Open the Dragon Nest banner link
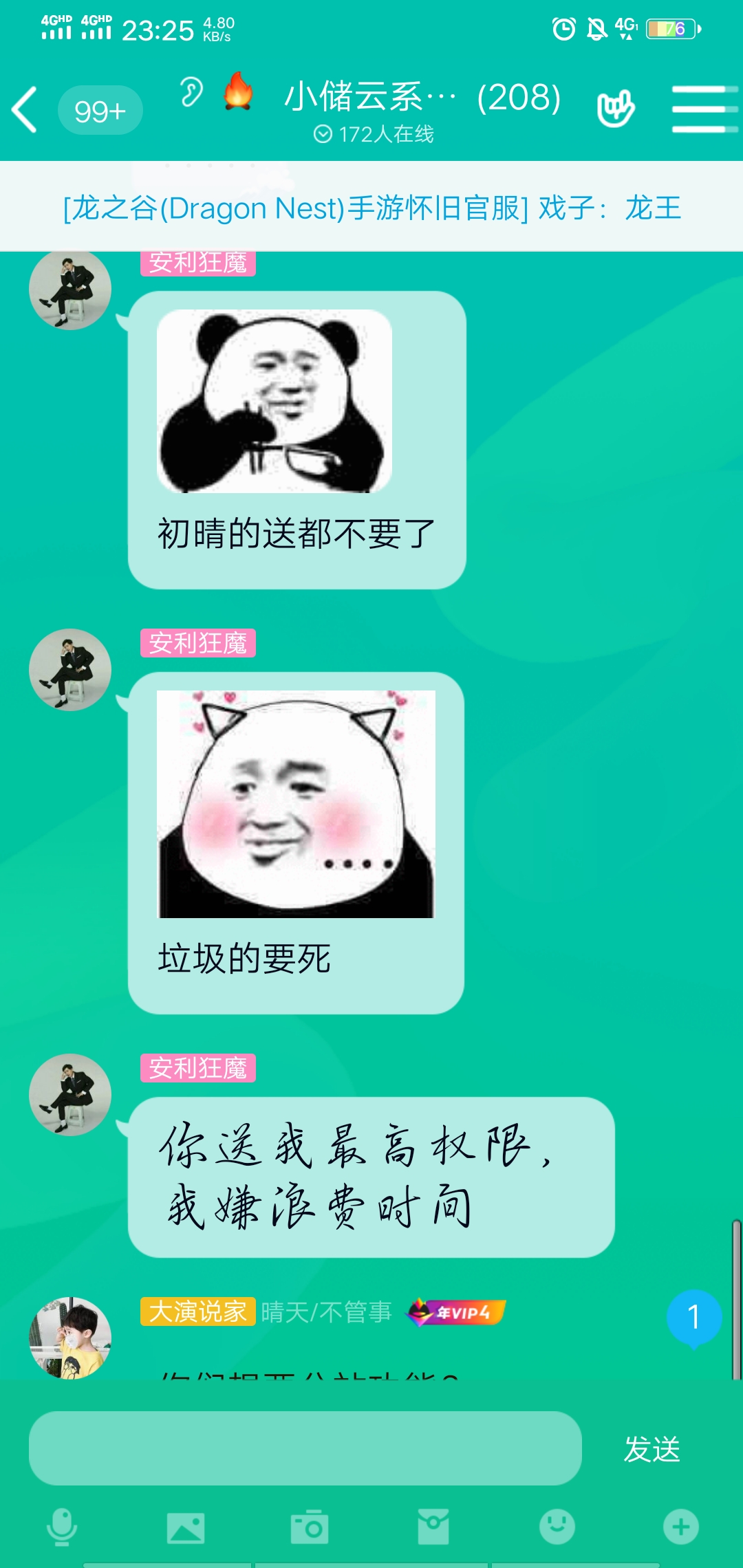The height and width of the screenshot is (1568, 743). [371, 208]
